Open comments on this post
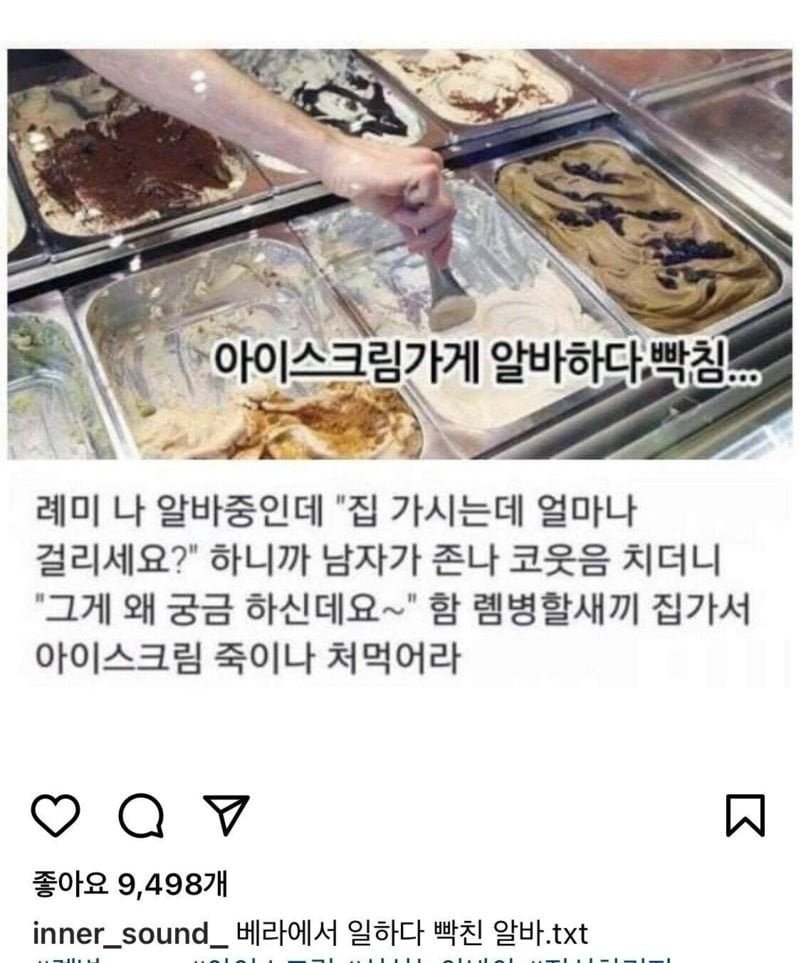Image resolution: width=800 pixels, height=963 pixels. click(x=140, y=816)
